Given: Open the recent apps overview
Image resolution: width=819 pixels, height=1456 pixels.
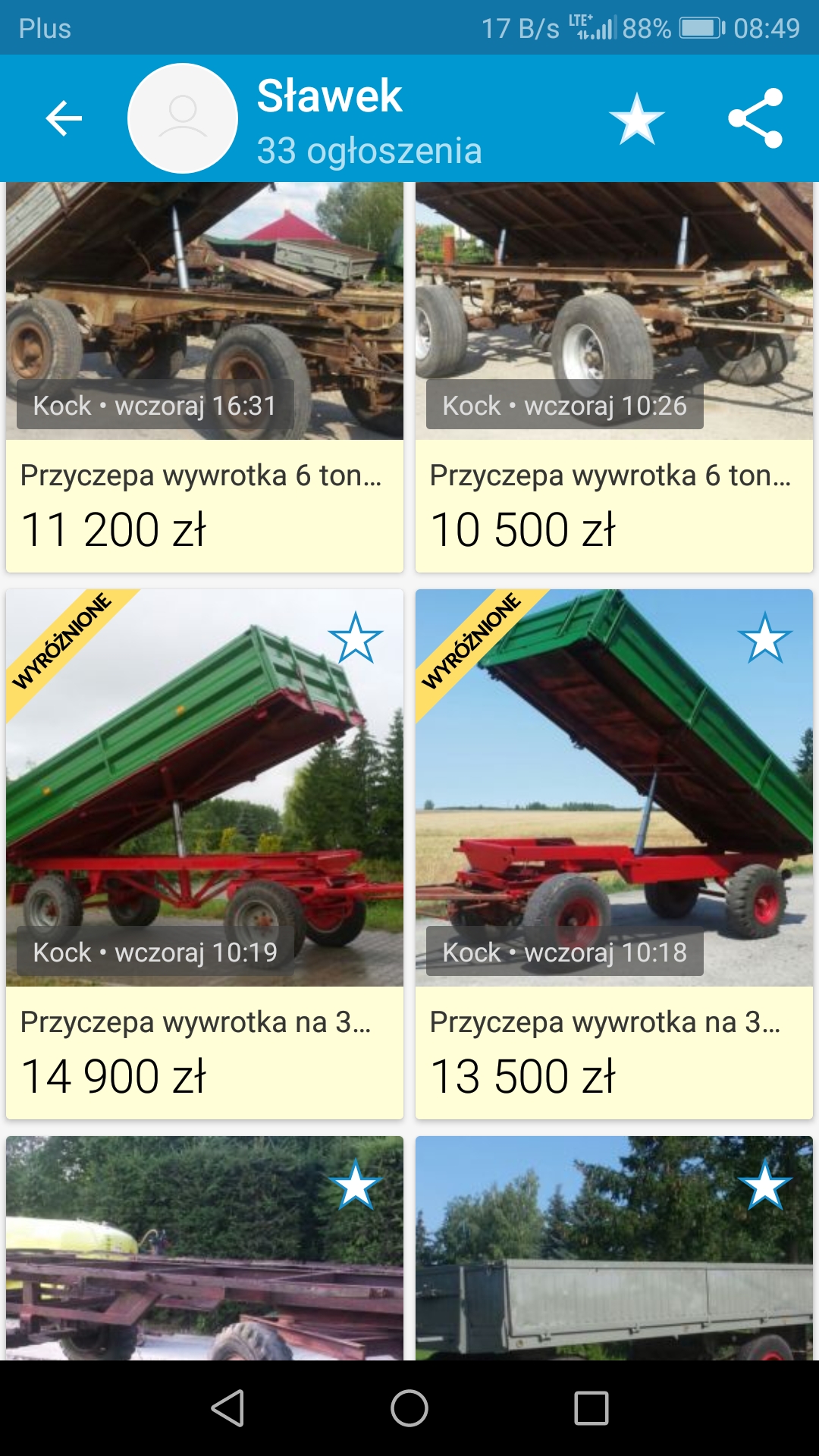Looking at the screenshot, I should pyautogui.click(x=591, y=1408).
